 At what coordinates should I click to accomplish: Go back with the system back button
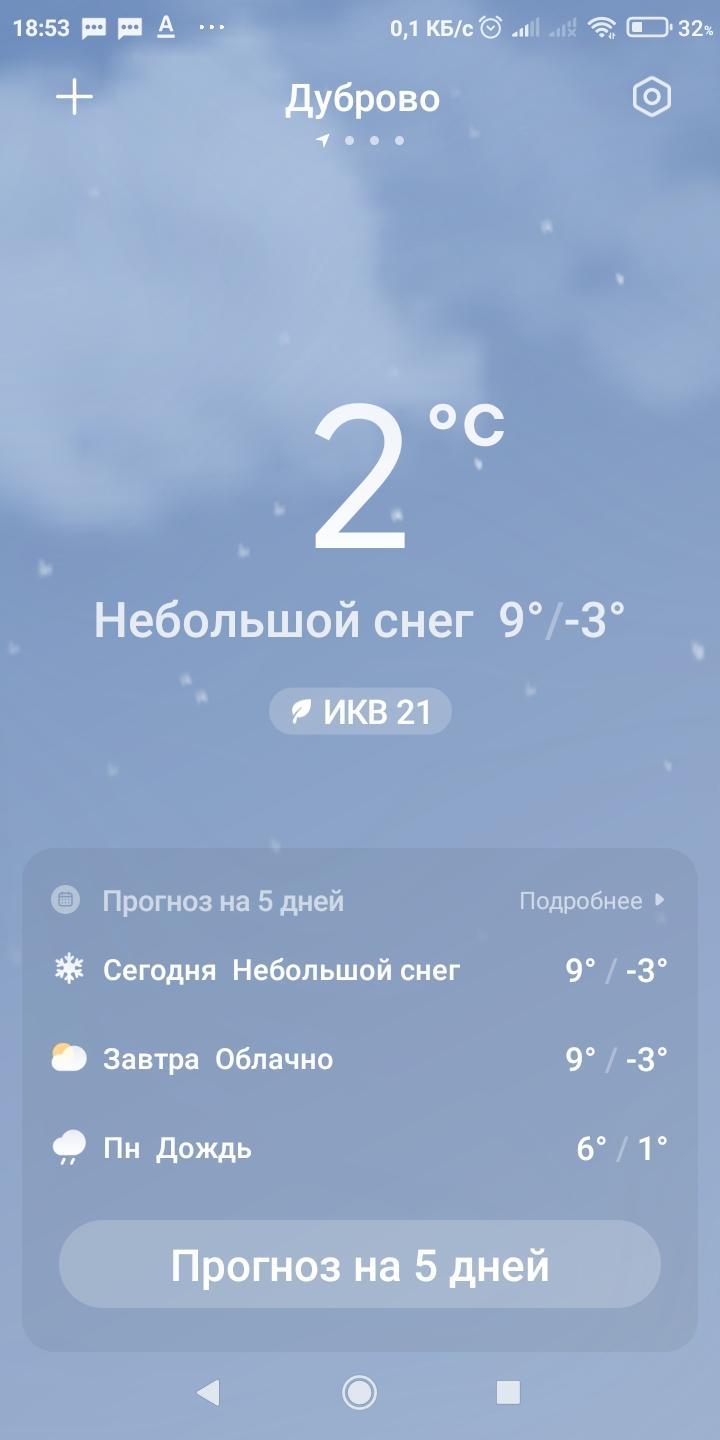click(208, 1392)
